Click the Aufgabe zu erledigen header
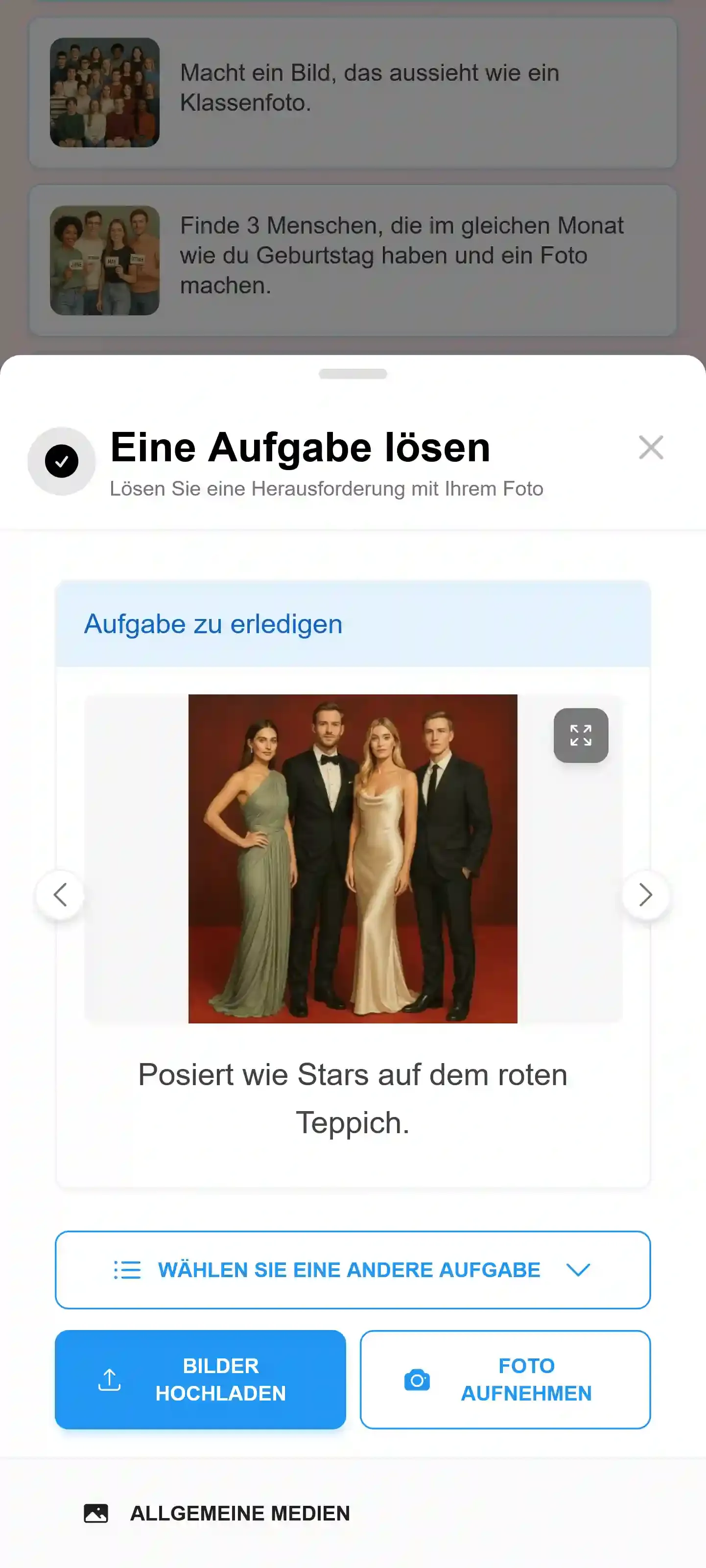 213,623
